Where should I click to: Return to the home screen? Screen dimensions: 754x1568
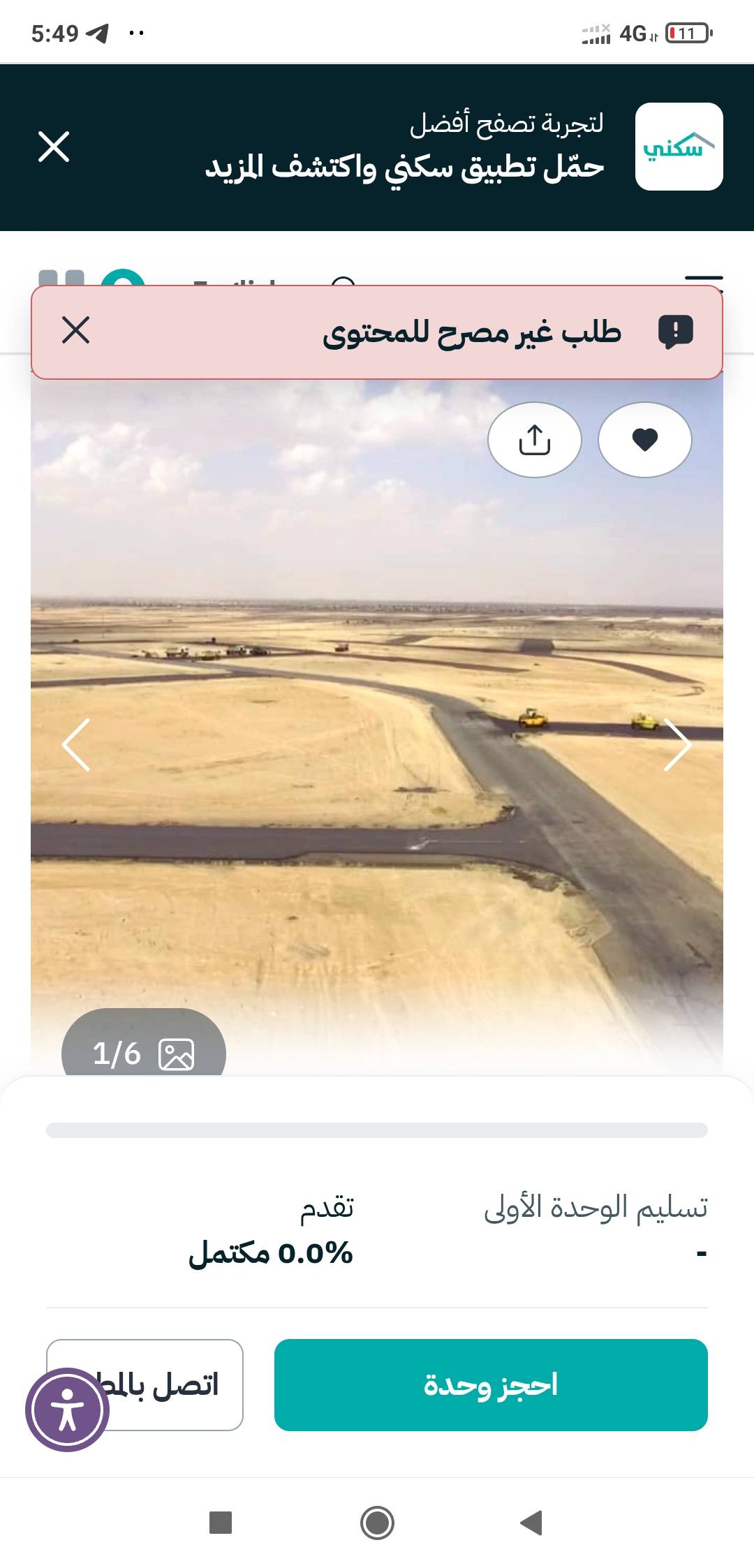pyautogui.click(x=377, y=1522)
